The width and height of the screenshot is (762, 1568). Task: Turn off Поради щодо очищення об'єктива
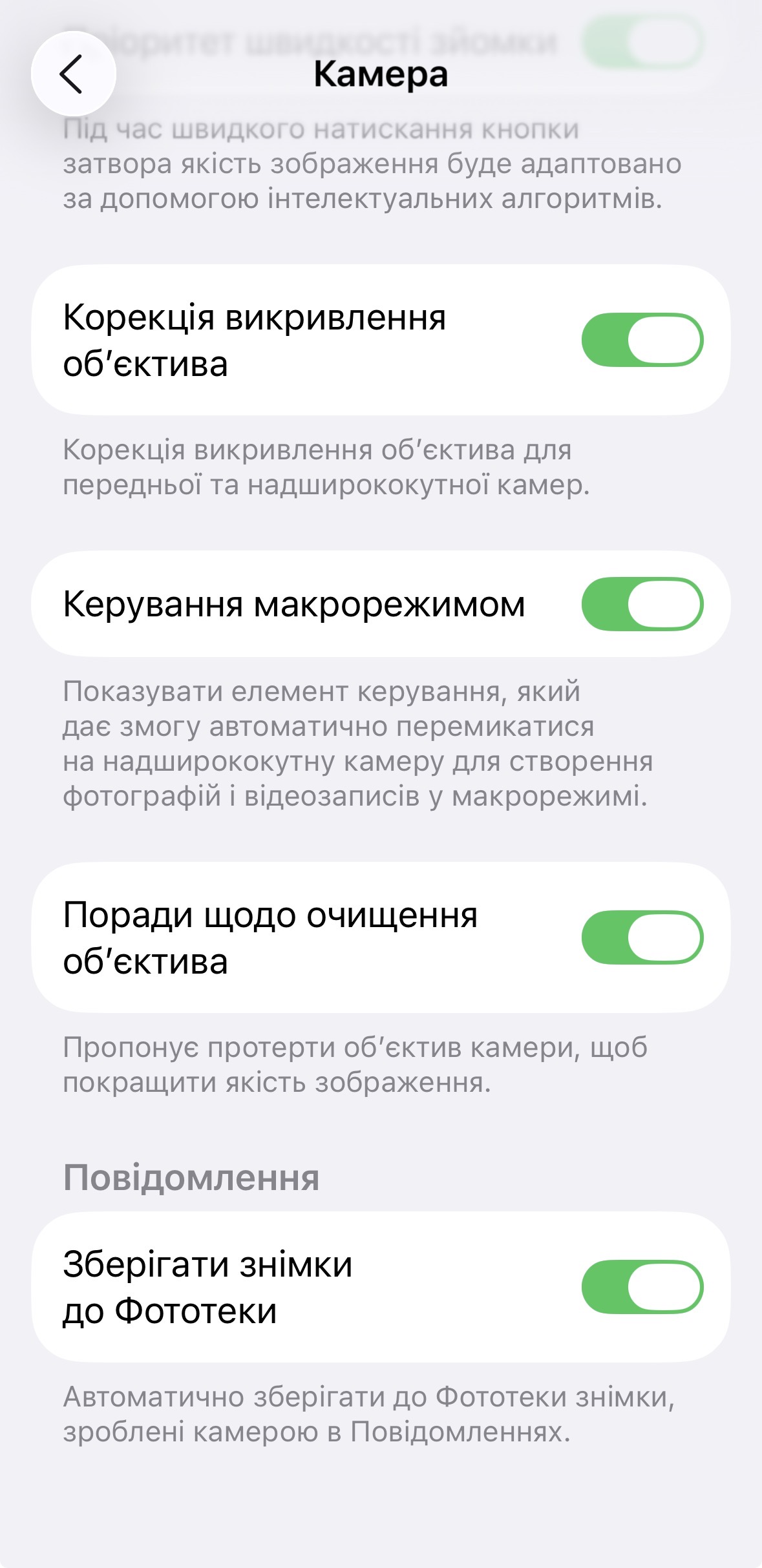(642, 937)
